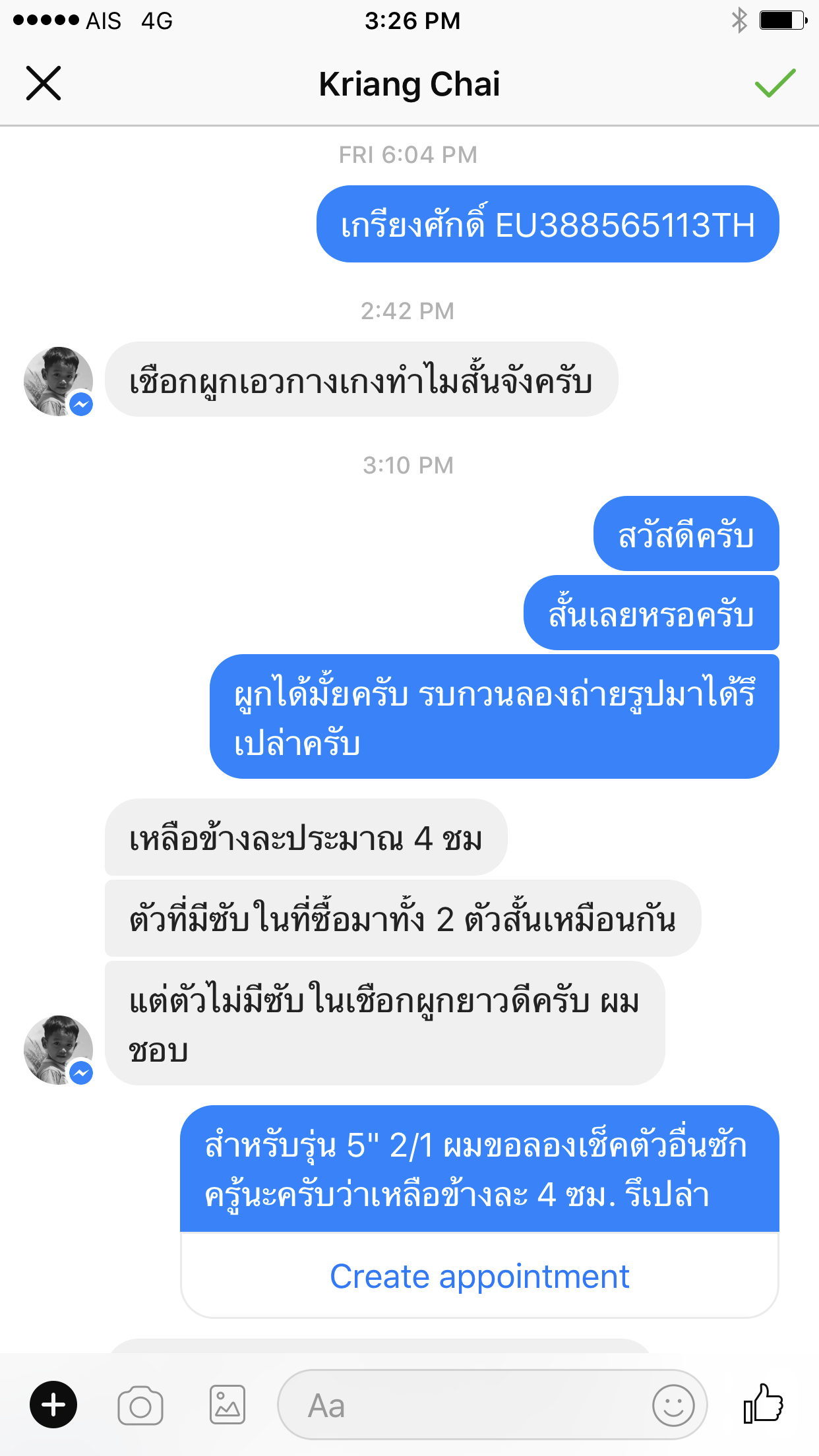Open the plus attachments menu

[53, 1405]
